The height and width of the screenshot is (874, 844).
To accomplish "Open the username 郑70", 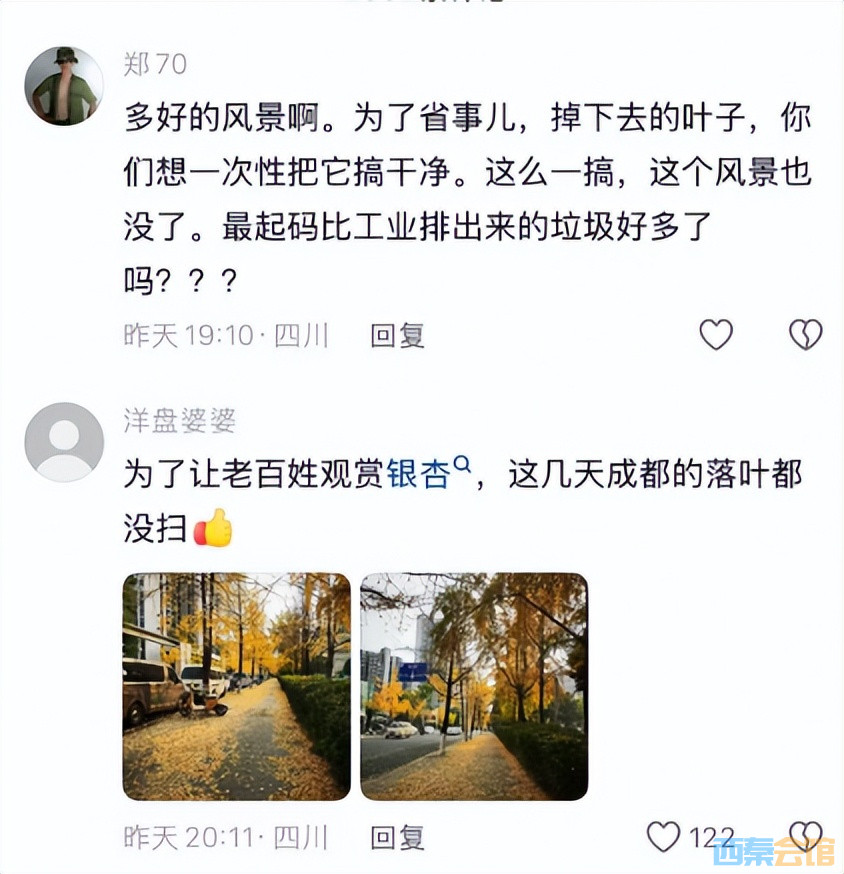I will [155, 65].
